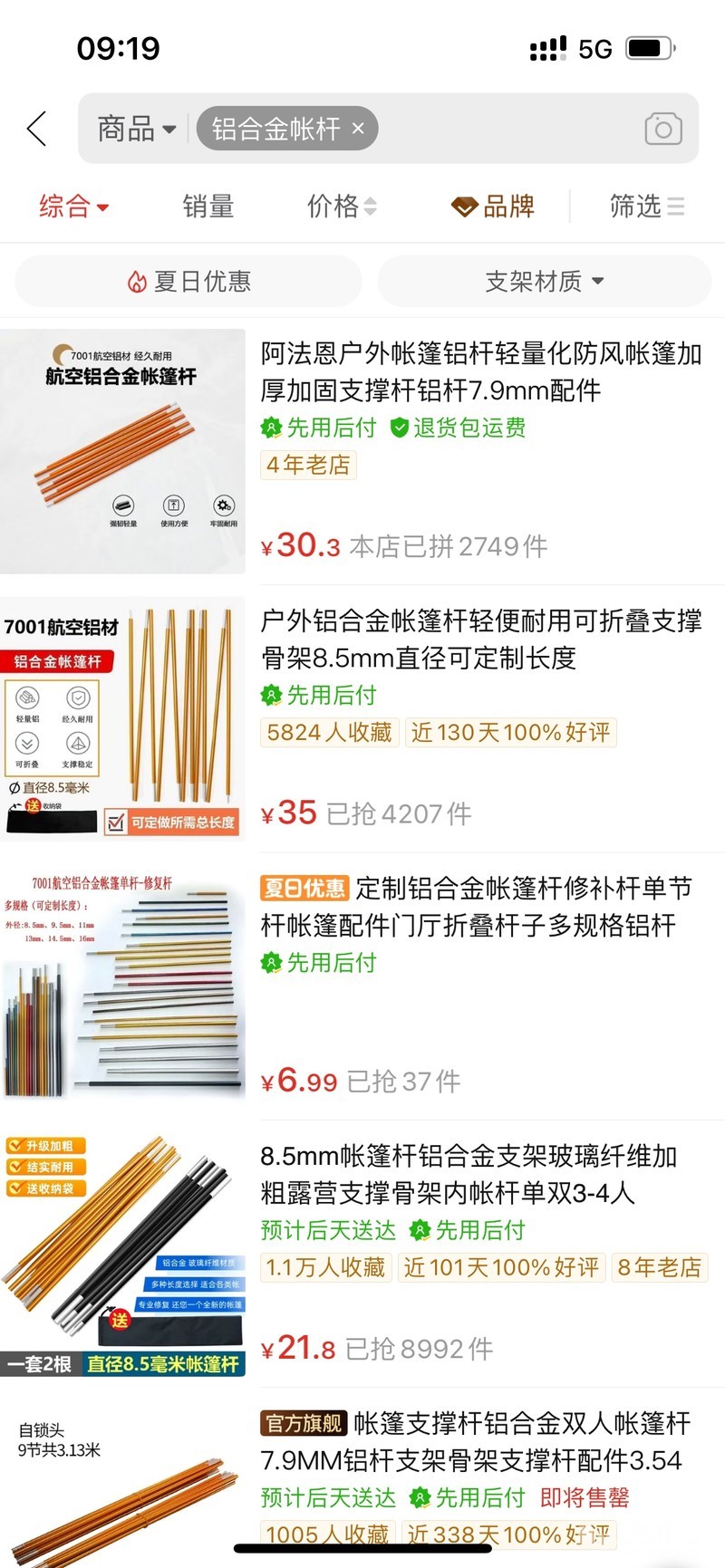This screenshot has height=1568, width=725.
Task: Go back using the top-left arrow
Action: coord(37,129)
